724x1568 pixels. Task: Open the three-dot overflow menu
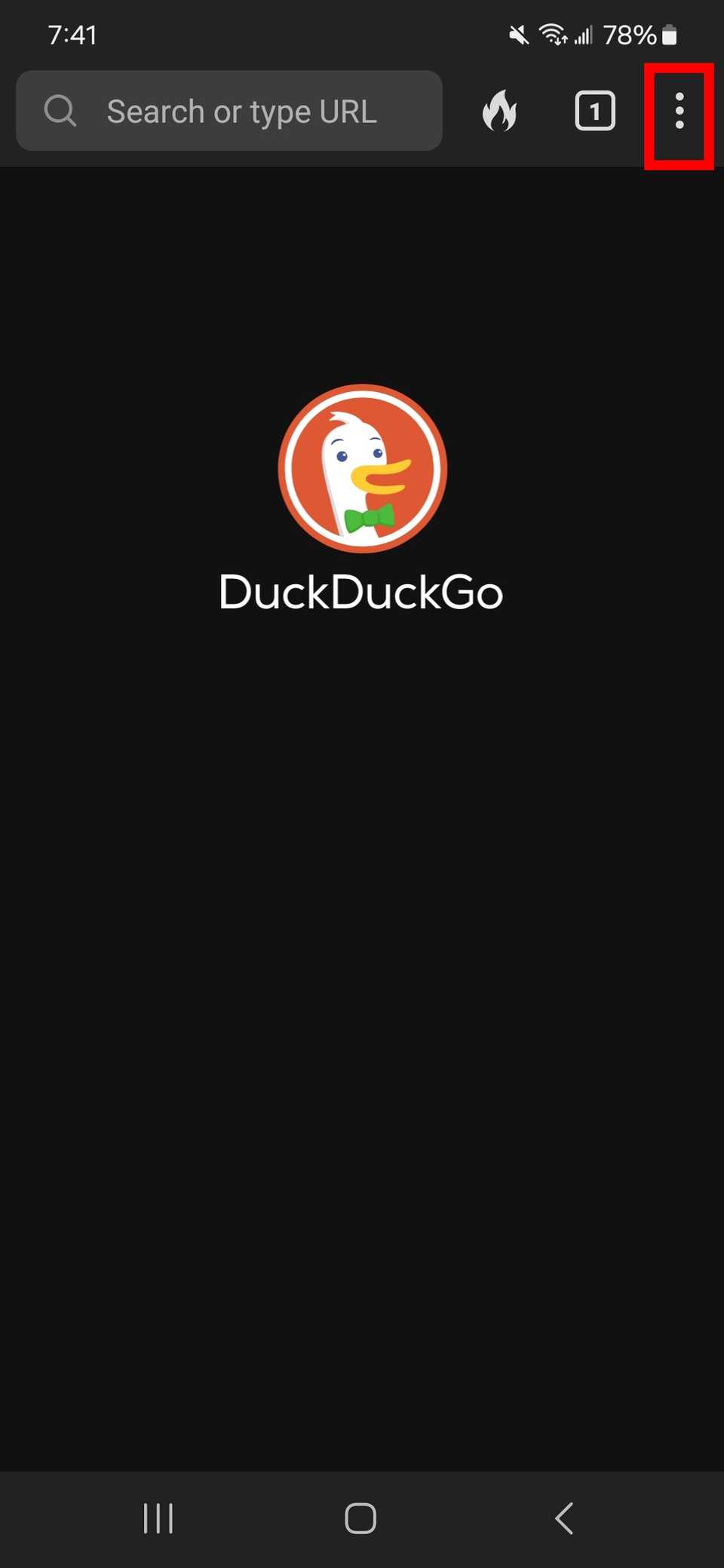tap(680, 112)
